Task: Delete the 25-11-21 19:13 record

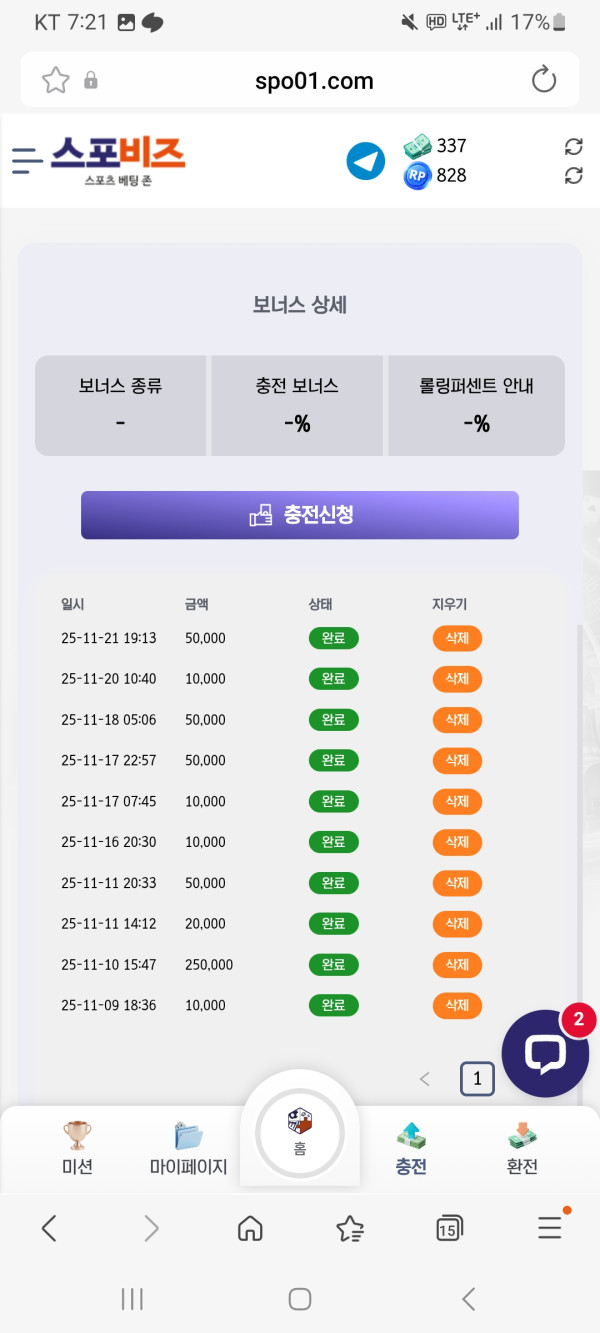Action: click(457, 638)
